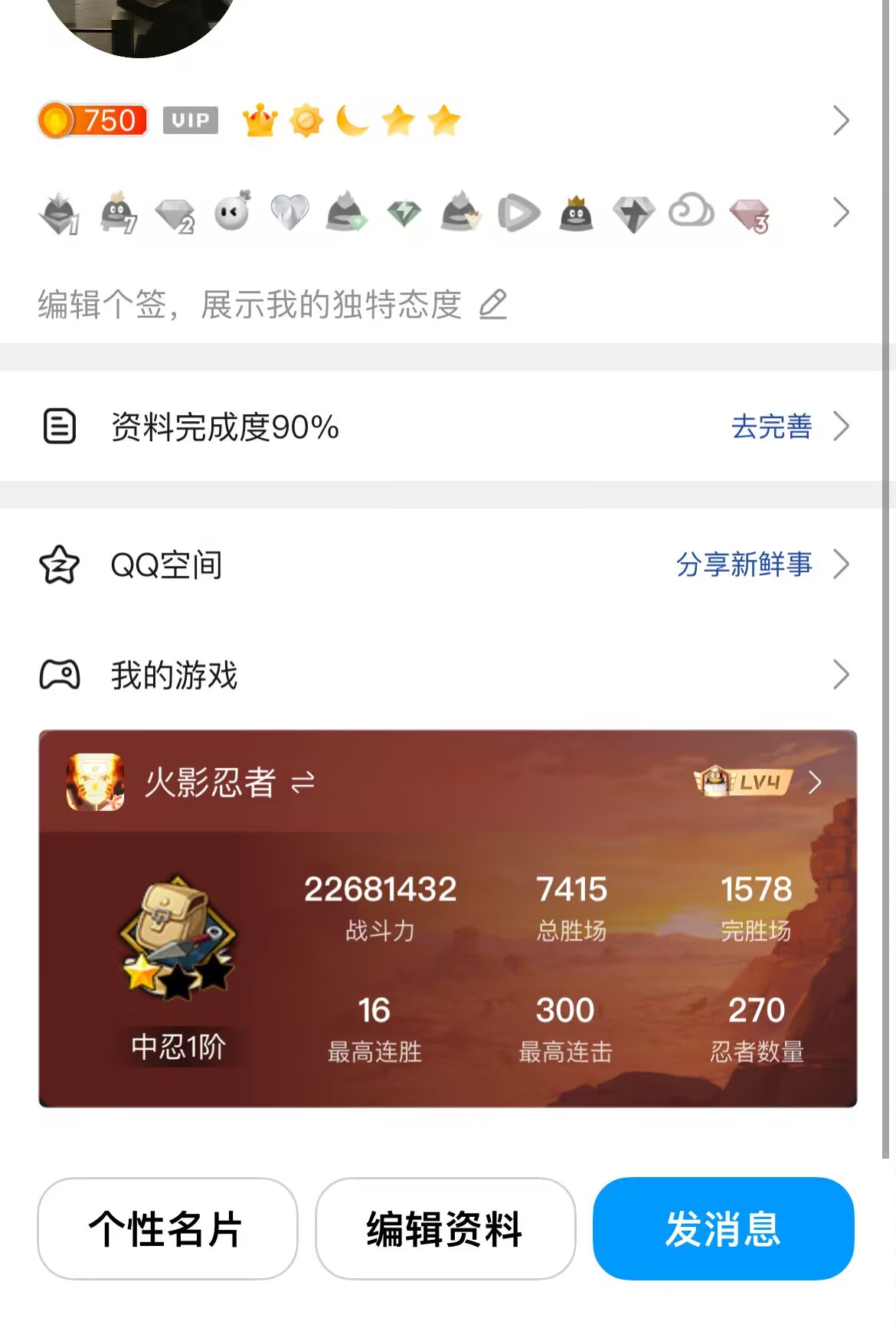Switch the game next to 火影忍者
Image resolution: width=896 pixels, height=1331 pixels.
pyautogui.click(x=303, y=783)
